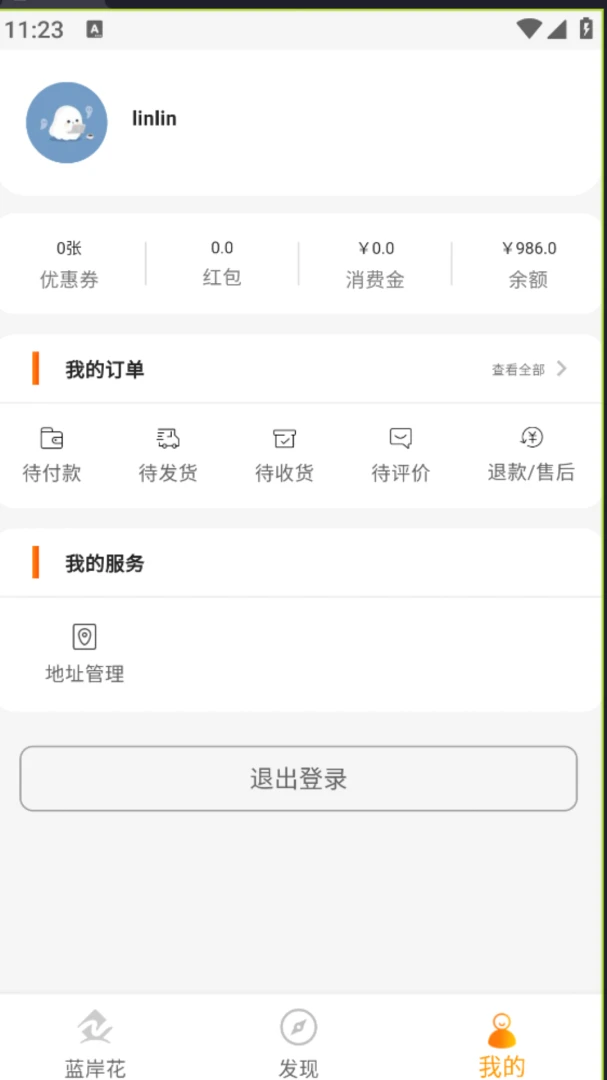This screenshot has height=1080, width=607.
Task: Open 余额 account balance
Action: 528,264
